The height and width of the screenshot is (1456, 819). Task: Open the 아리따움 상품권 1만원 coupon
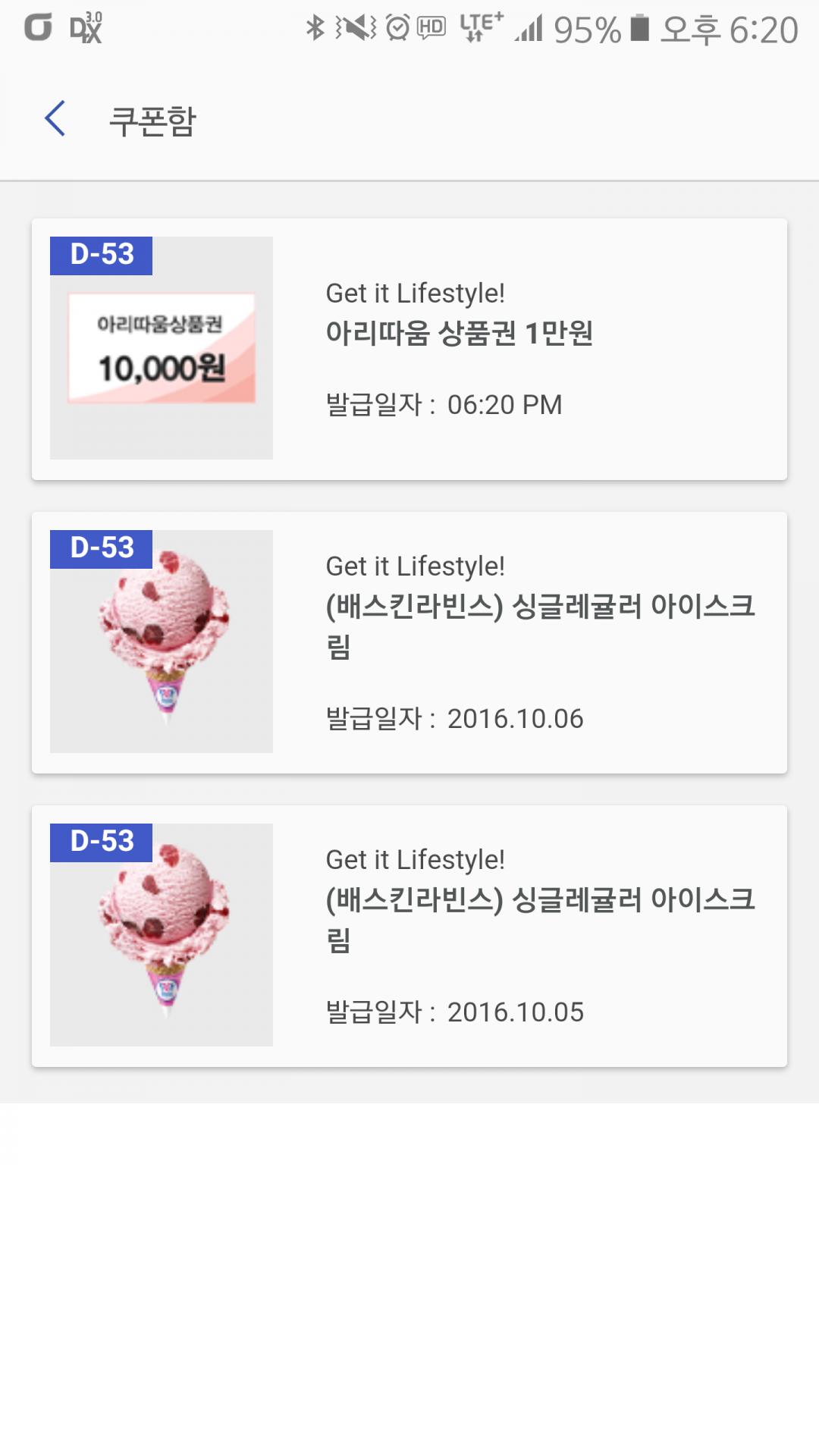[409, 349]
